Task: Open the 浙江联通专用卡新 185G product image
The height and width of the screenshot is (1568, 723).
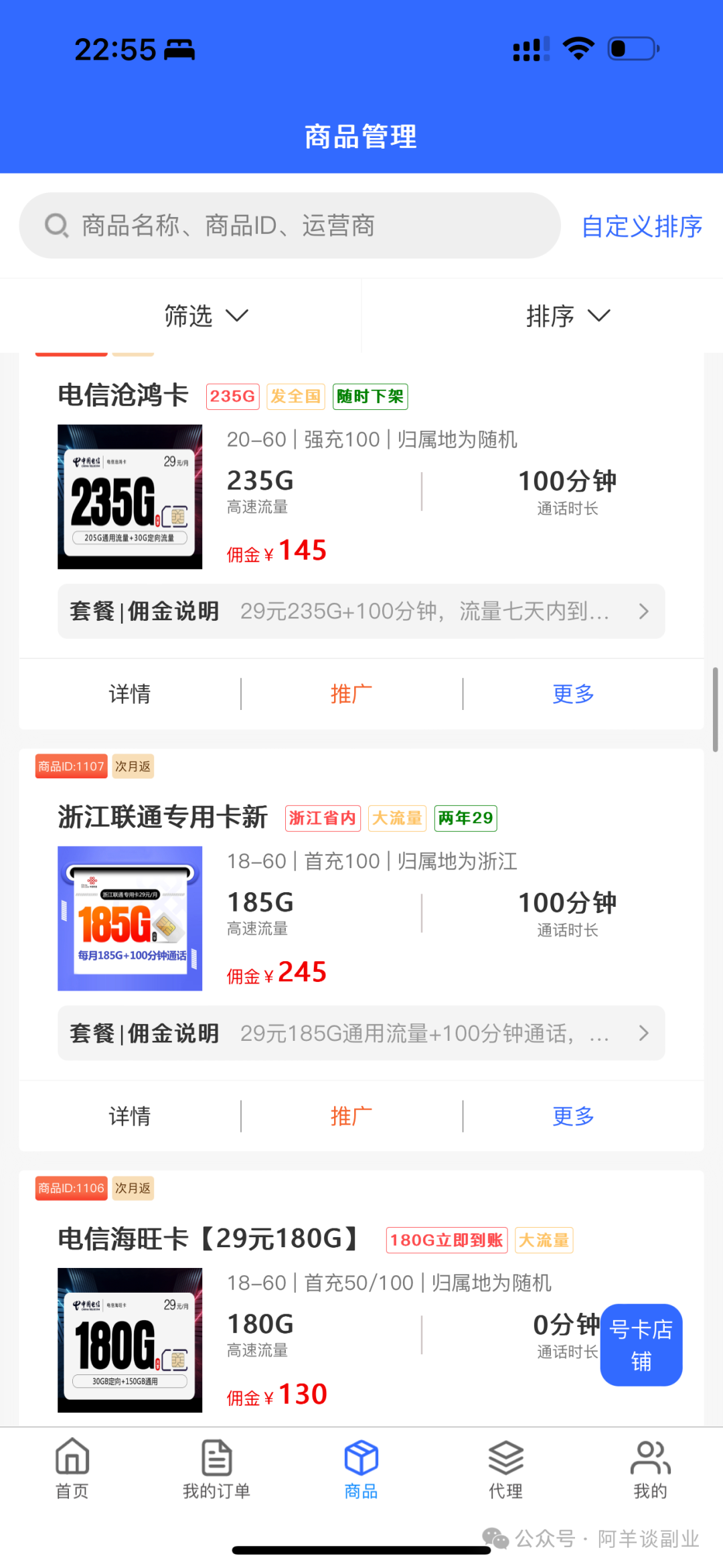Action: 130,918
